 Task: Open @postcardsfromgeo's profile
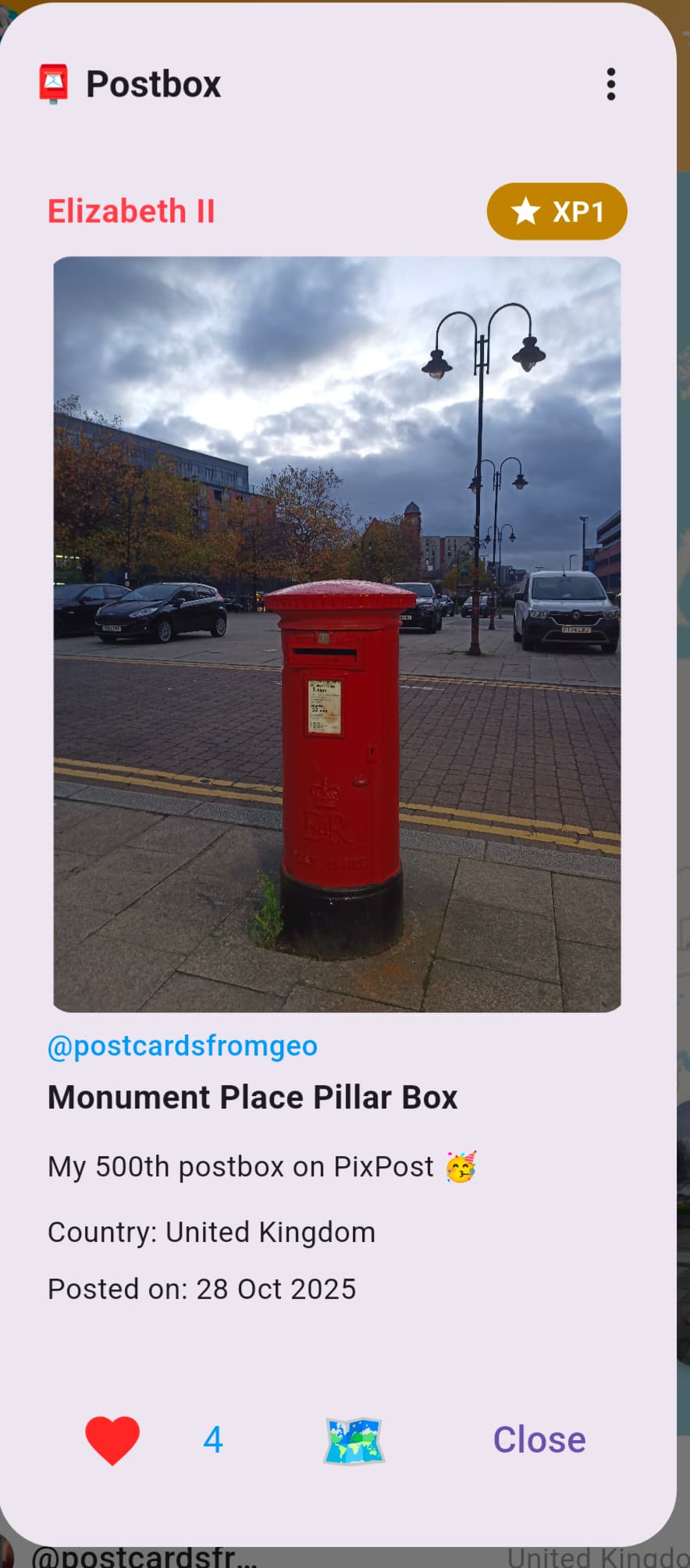point(183,1046)
